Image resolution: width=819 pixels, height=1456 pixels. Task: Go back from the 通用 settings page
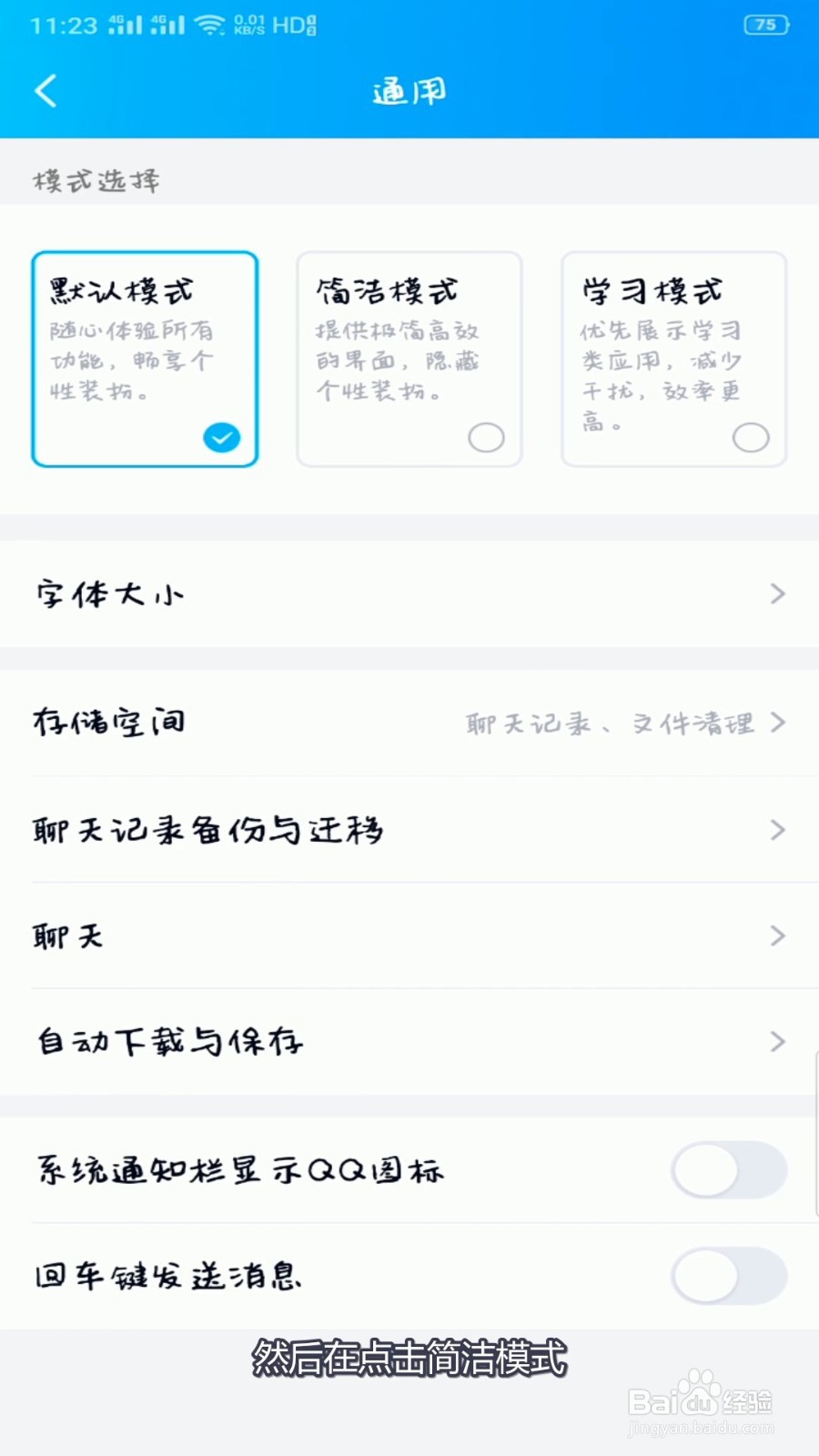coord(46,91)
